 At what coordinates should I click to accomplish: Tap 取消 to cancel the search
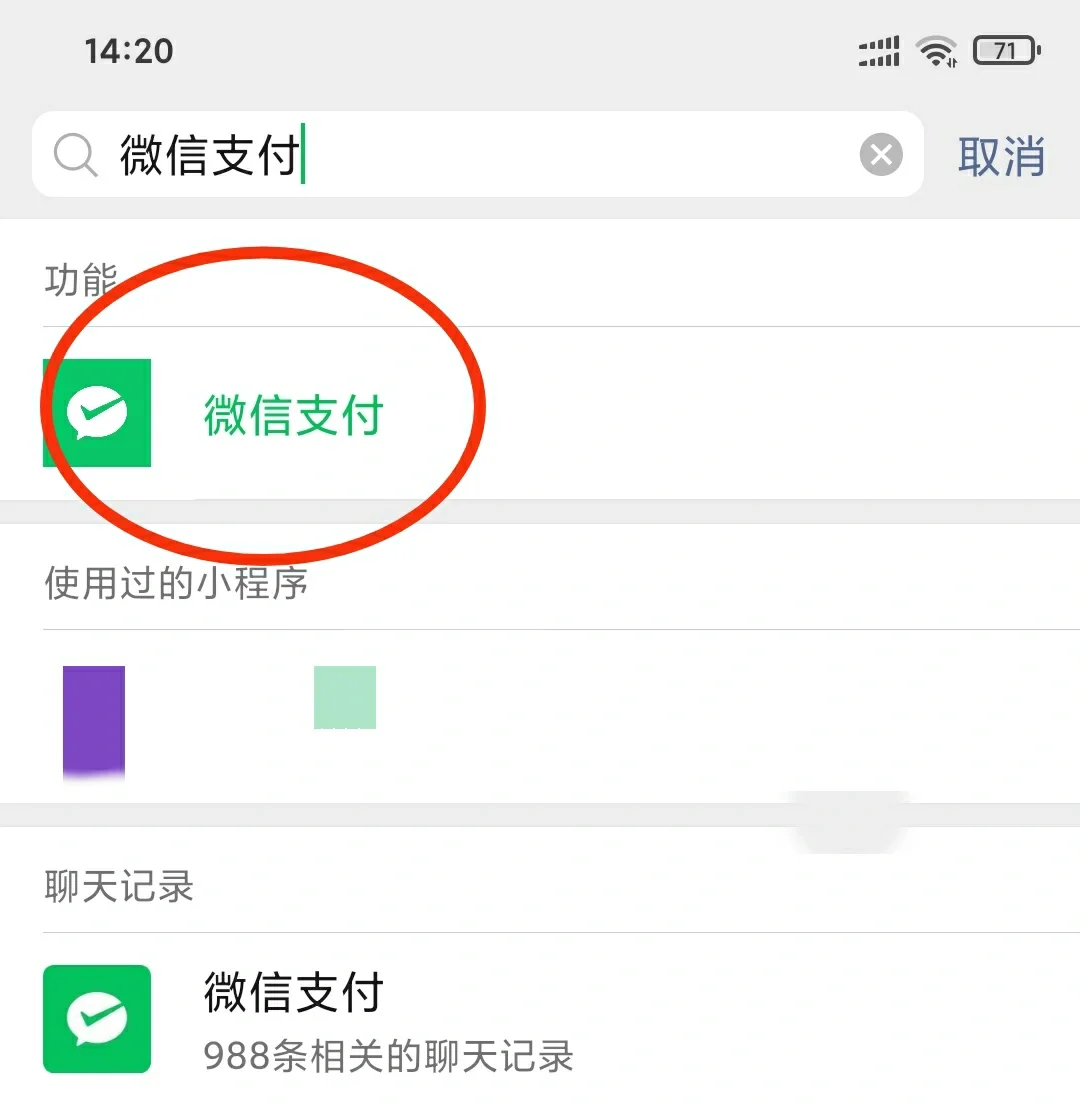[x=1003, y=158]
